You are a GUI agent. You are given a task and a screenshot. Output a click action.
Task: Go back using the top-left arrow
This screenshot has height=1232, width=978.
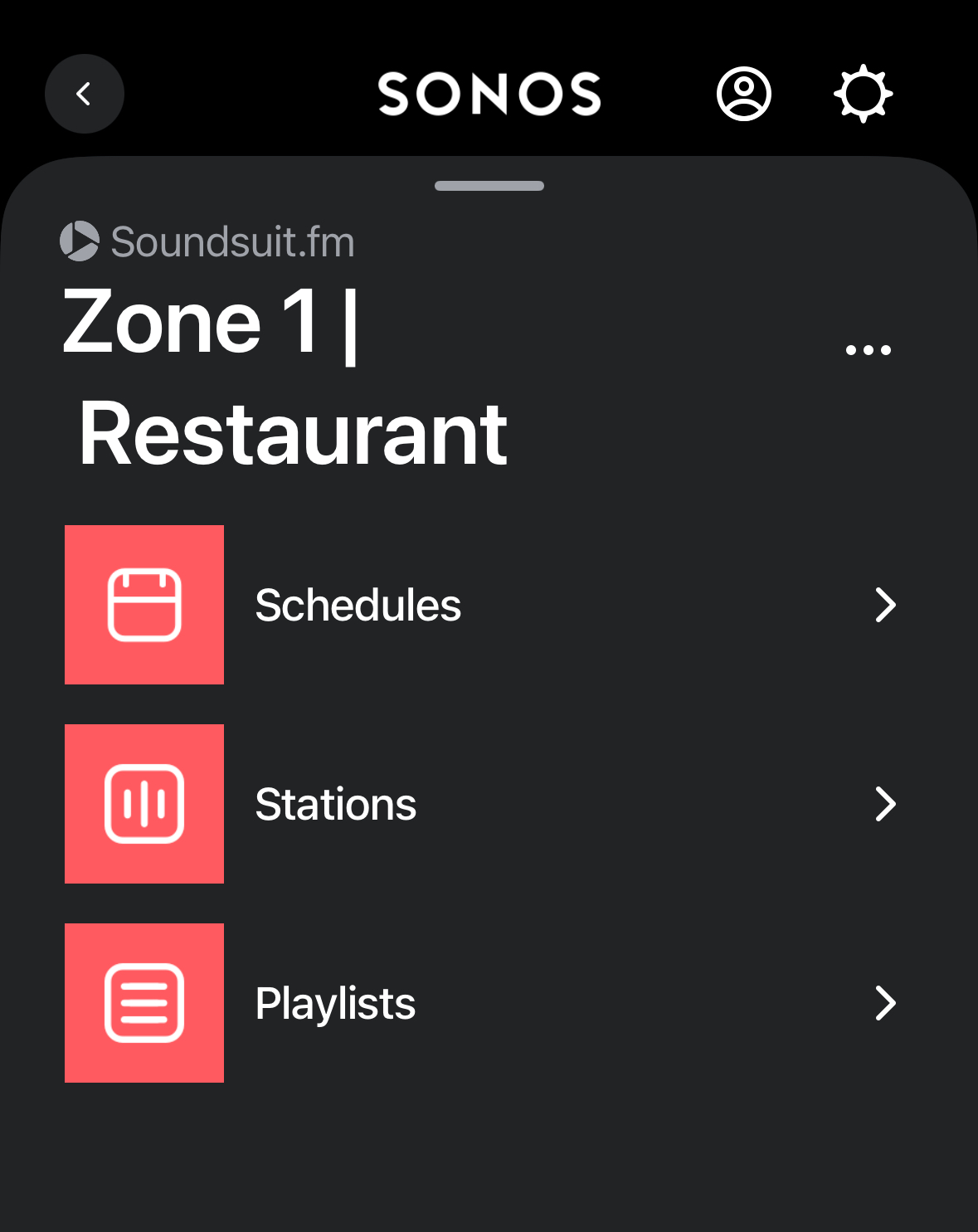[x=84, y=94]
